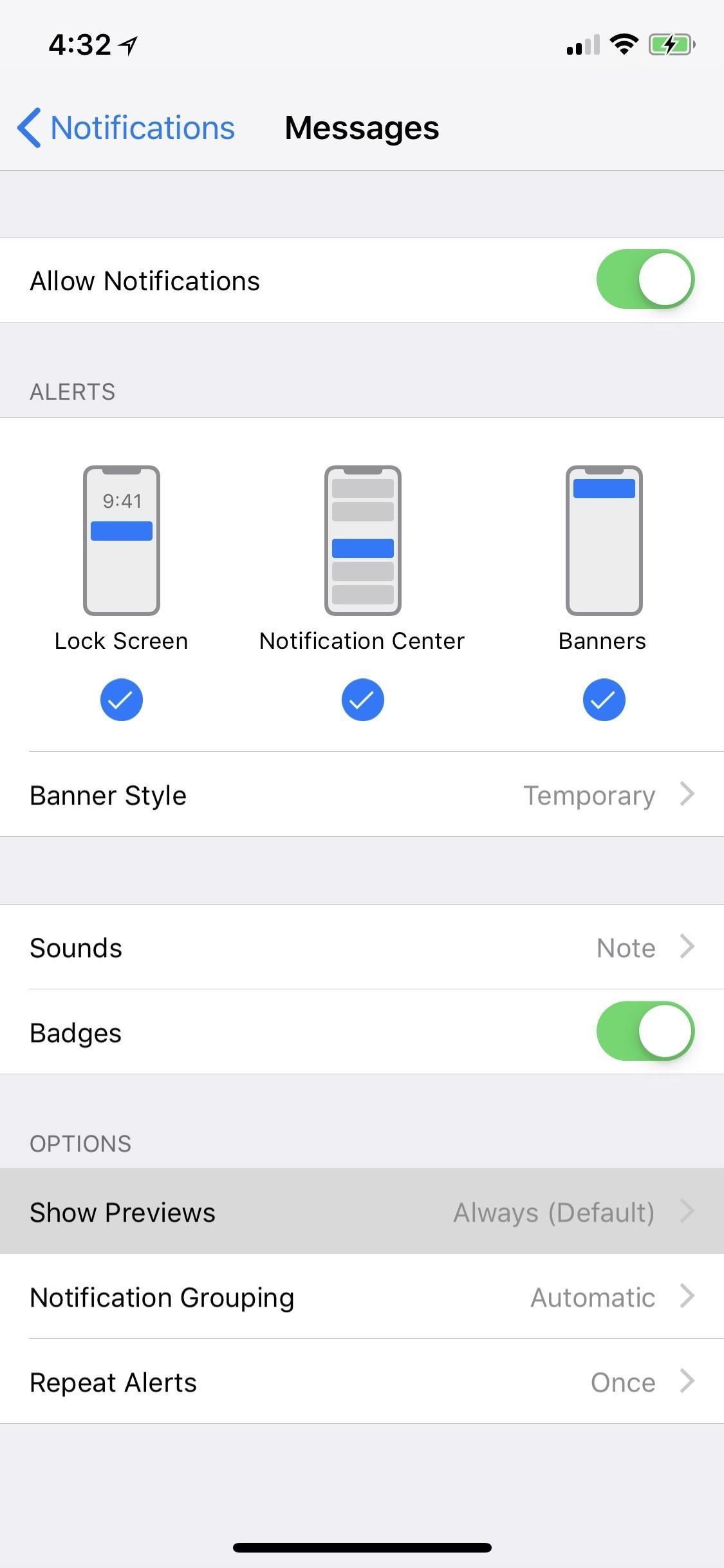Image resolution: width=724 pixels, height=1568 pixels.
Task: Tap the Lock Screen checkmark
Action: pos(121,700)
